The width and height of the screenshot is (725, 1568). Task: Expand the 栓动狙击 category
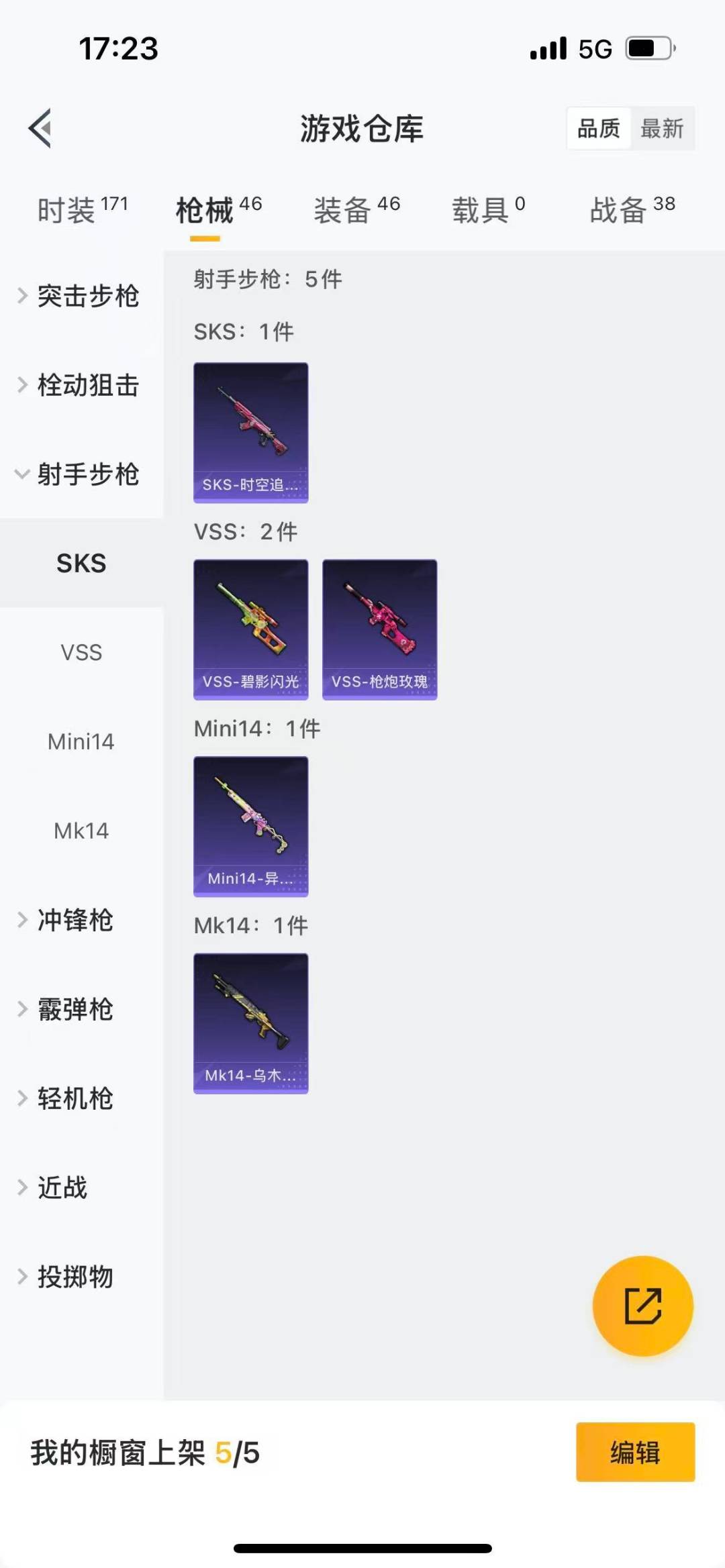79,385
